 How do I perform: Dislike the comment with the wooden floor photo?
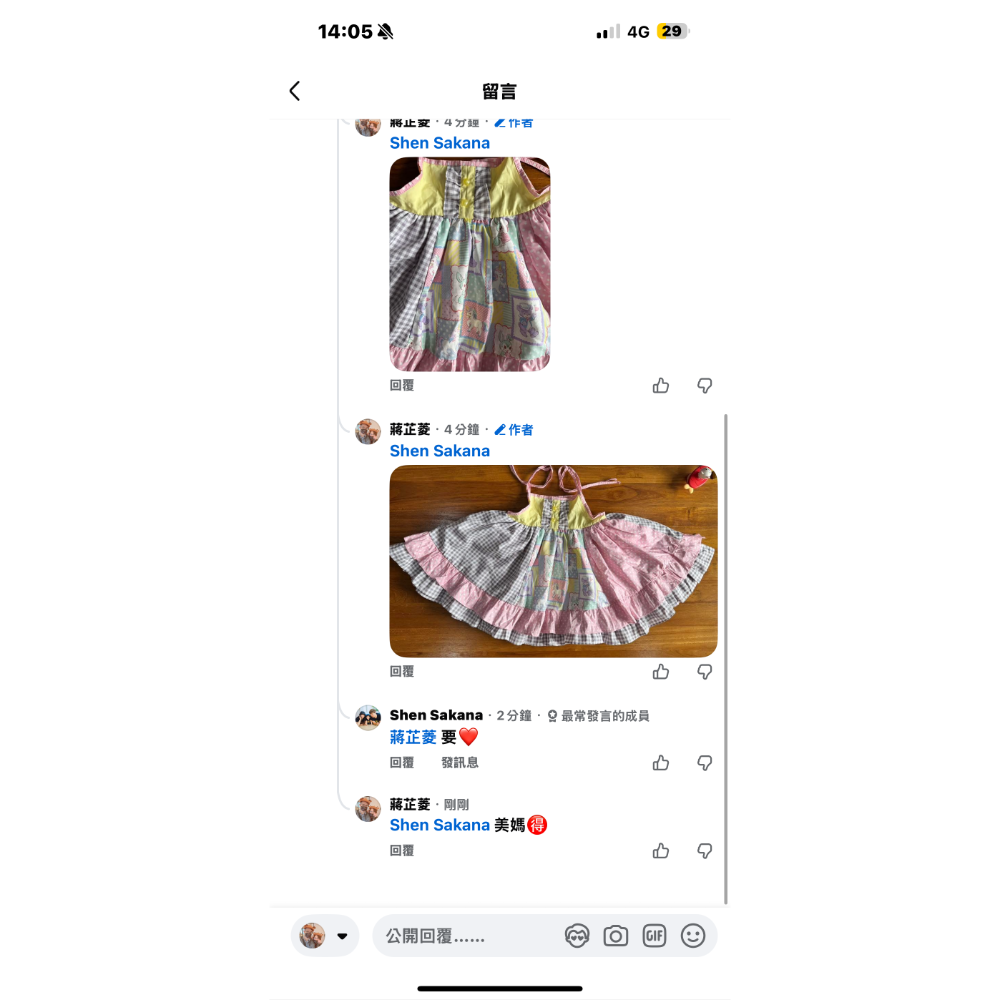click(x=705, y=672)
